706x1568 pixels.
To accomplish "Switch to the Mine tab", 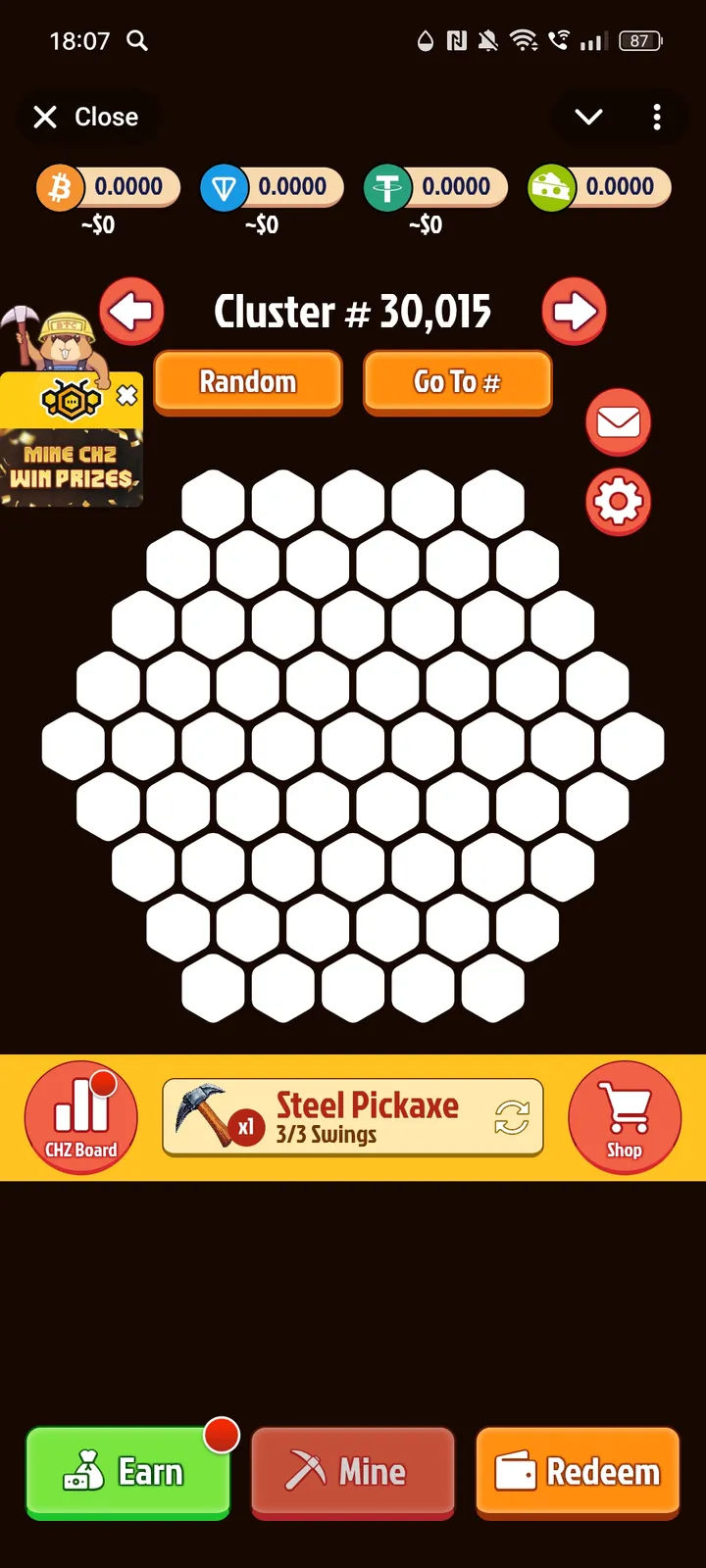I will click(x=352, y=1472).
